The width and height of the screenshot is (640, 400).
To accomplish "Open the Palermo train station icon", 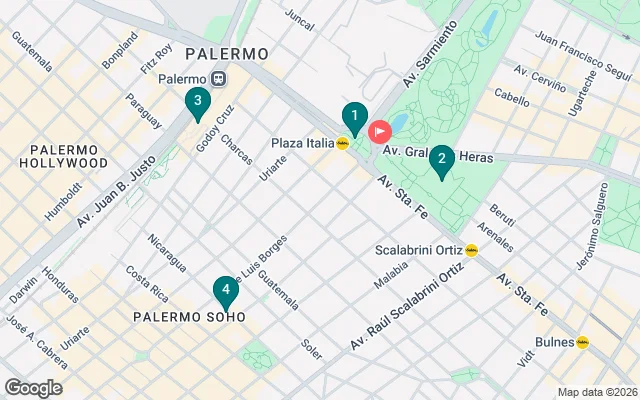I will coord(217,78).
